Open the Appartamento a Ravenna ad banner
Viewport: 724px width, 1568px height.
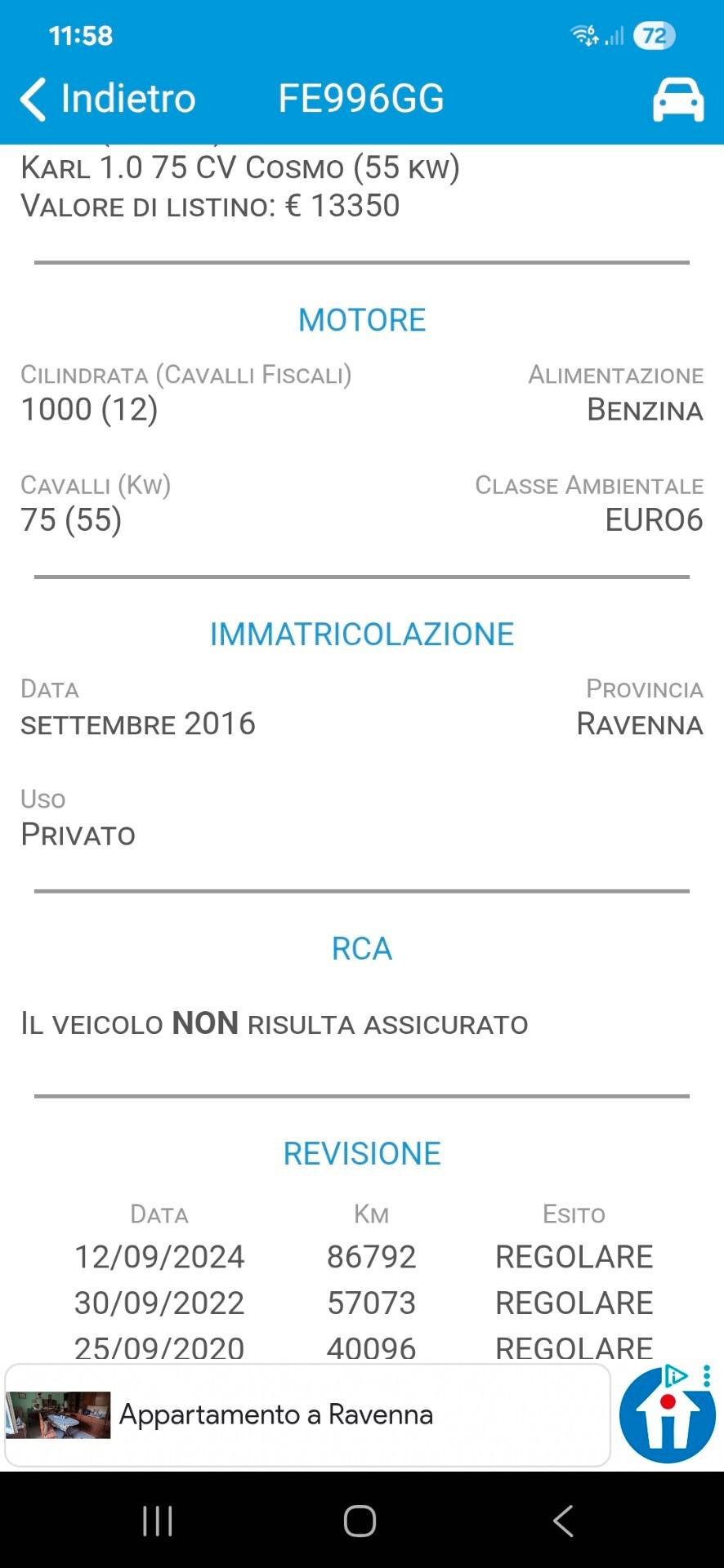tap(307, 1414)
